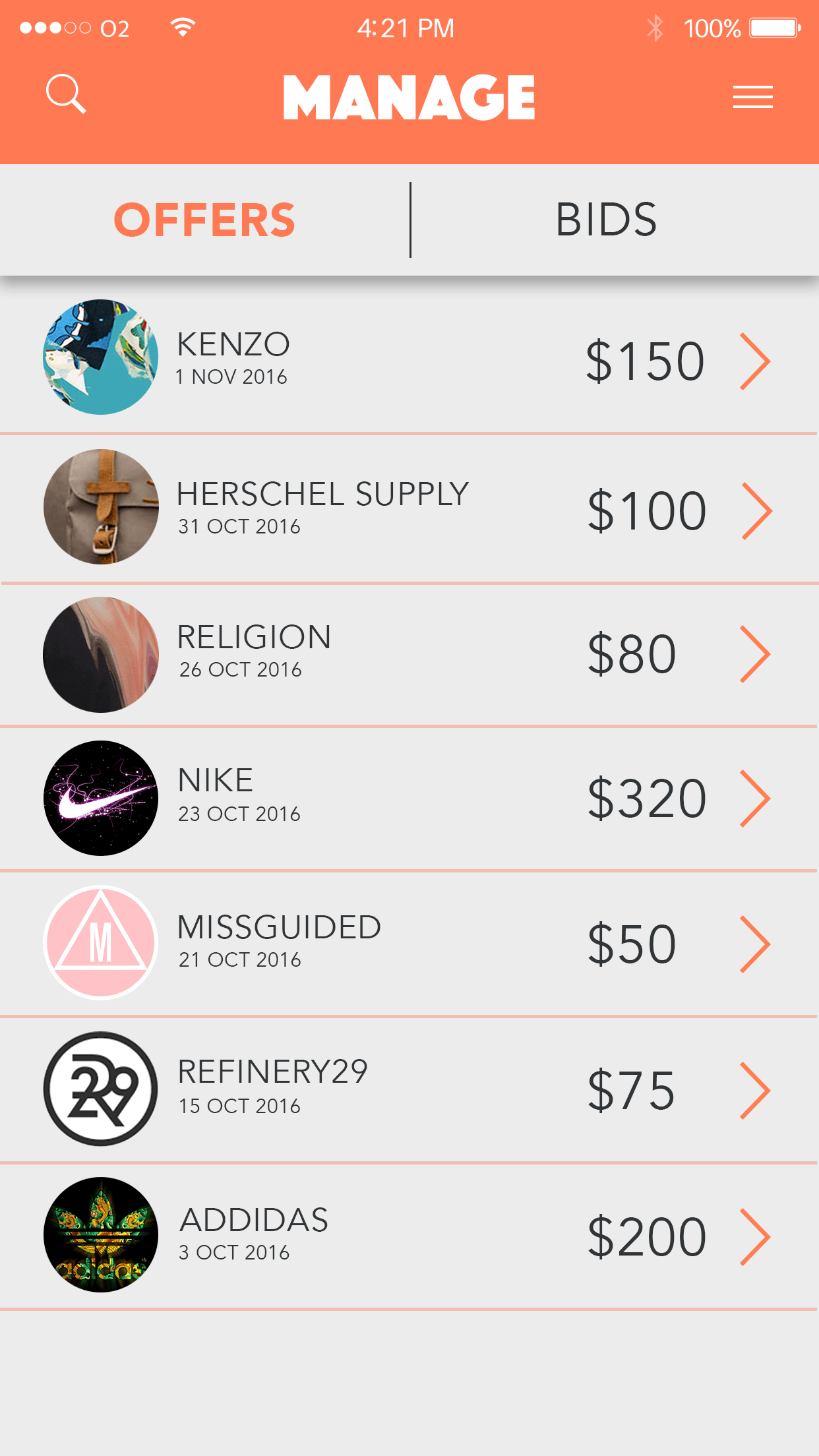
Task: Click the MANAGE title text
Action: tap(409, 96)
